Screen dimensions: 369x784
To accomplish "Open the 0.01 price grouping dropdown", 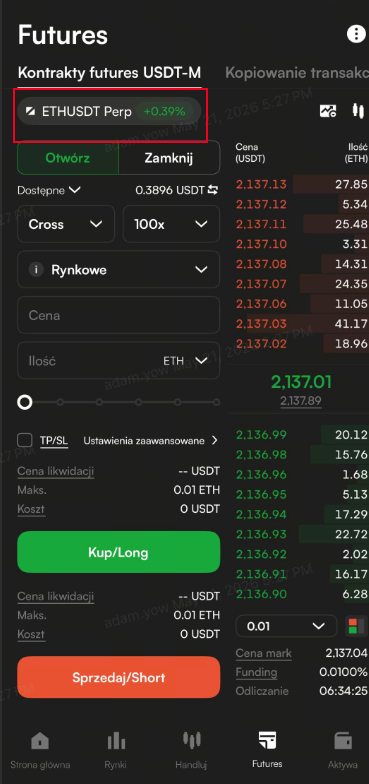I will (286, 626).
